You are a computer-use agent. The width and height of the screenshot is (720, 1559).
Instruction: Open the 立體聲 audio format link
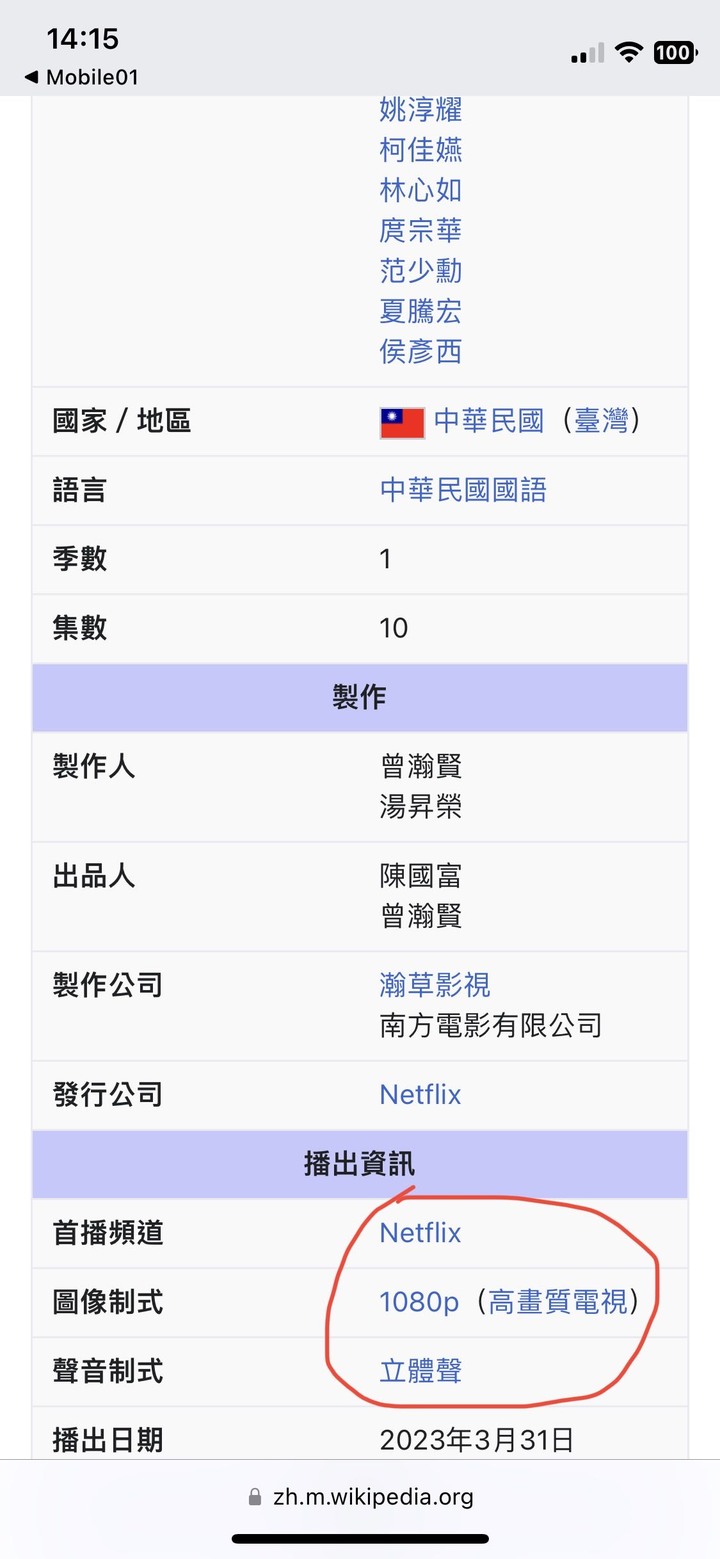421,1371
